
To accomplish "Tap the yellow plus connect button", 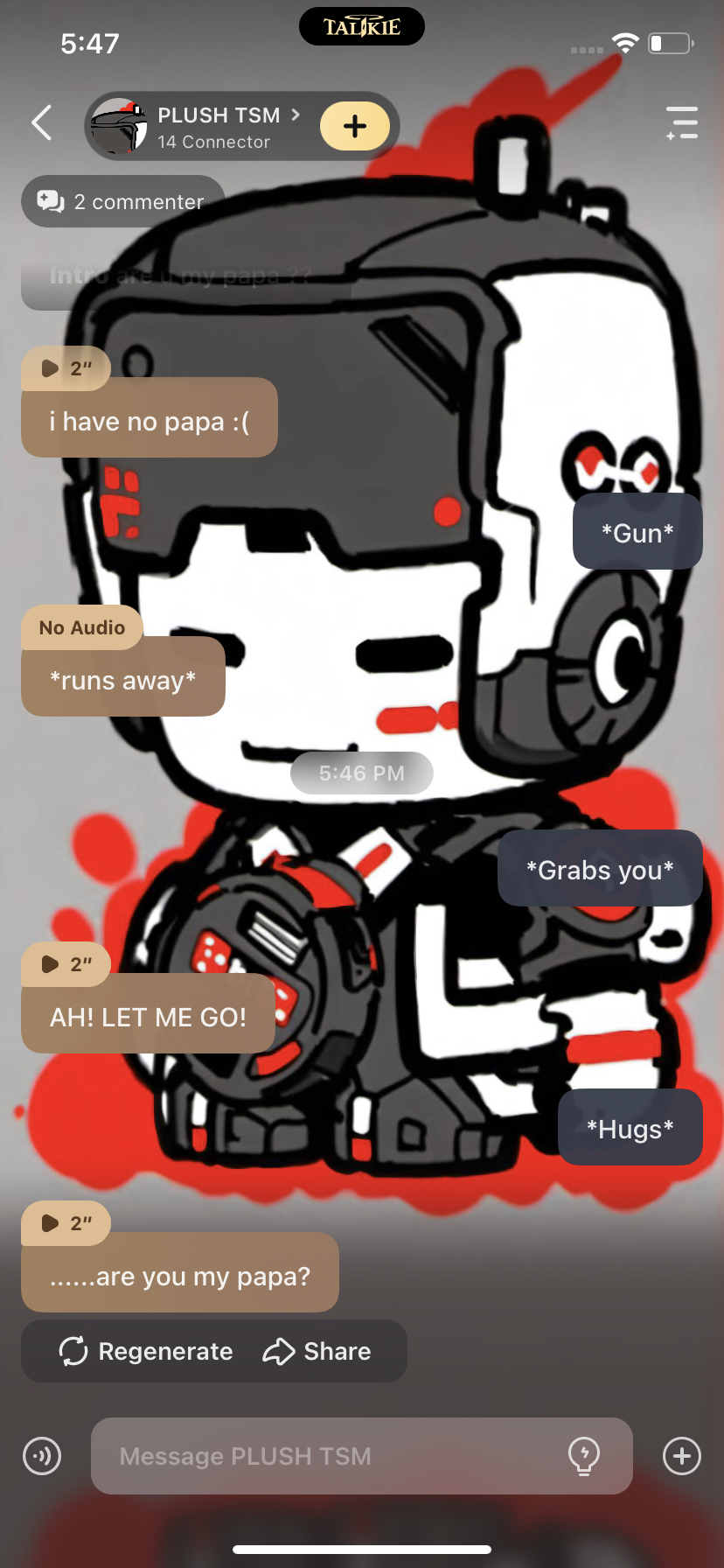I will 355,126.
